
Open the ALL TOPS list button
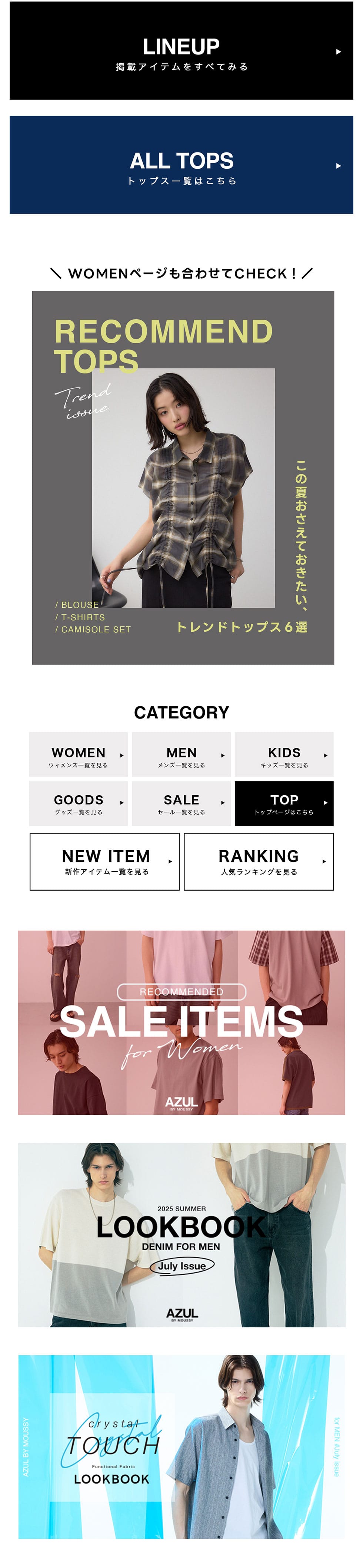point(181,165)
